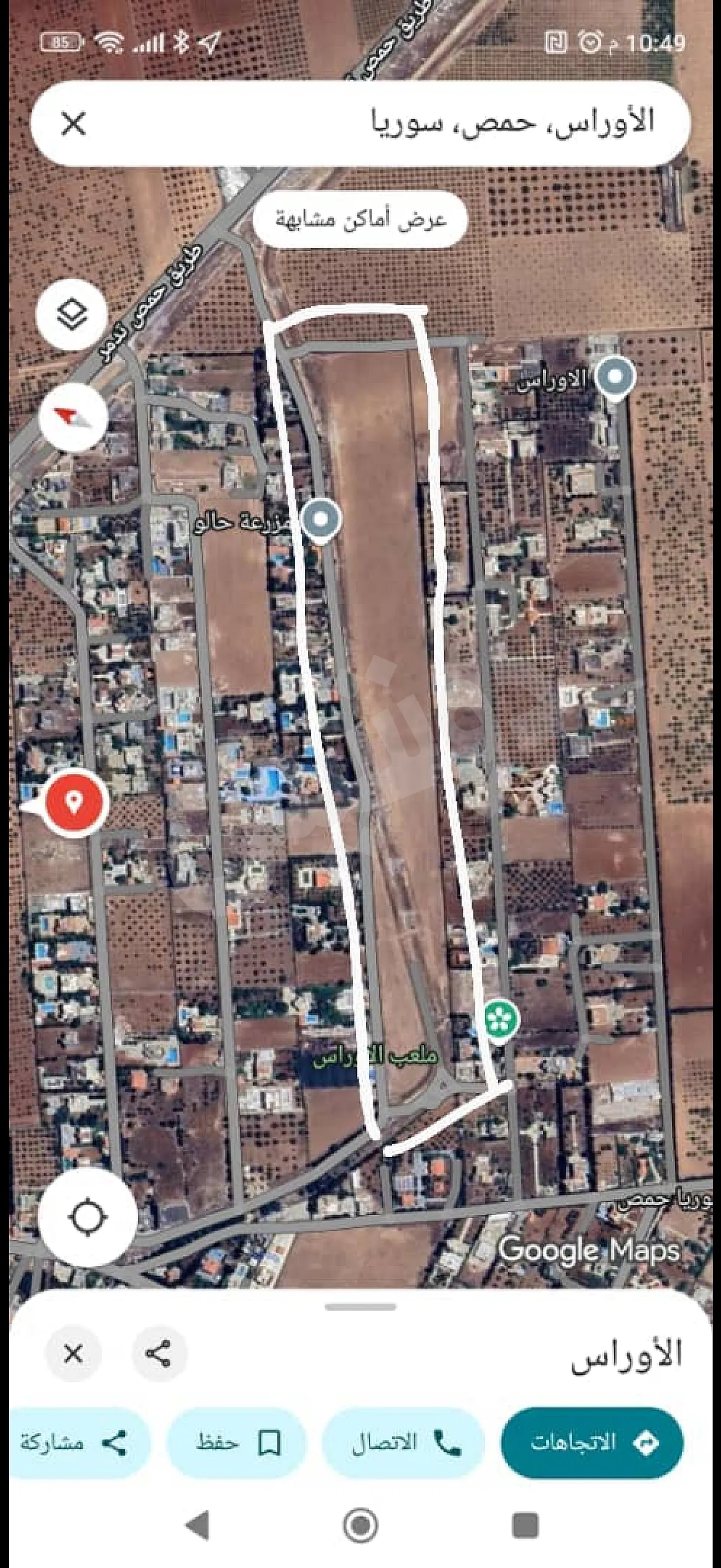
Task: Open the الأوراس، حمص، سوريا search field
Action: [426, 123]
